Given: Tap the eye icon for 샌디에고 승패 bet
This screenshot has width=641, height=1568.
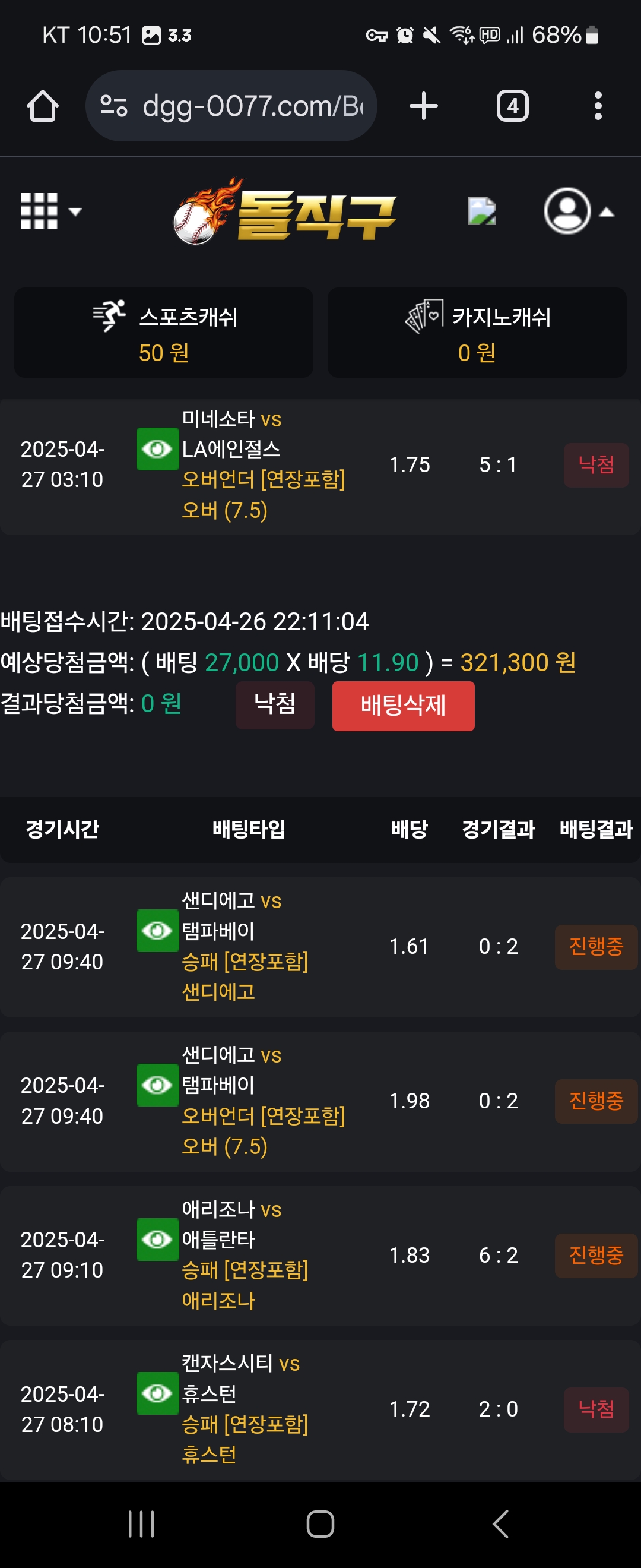Looking at the screenshot, I should click(x=157, y=931).
